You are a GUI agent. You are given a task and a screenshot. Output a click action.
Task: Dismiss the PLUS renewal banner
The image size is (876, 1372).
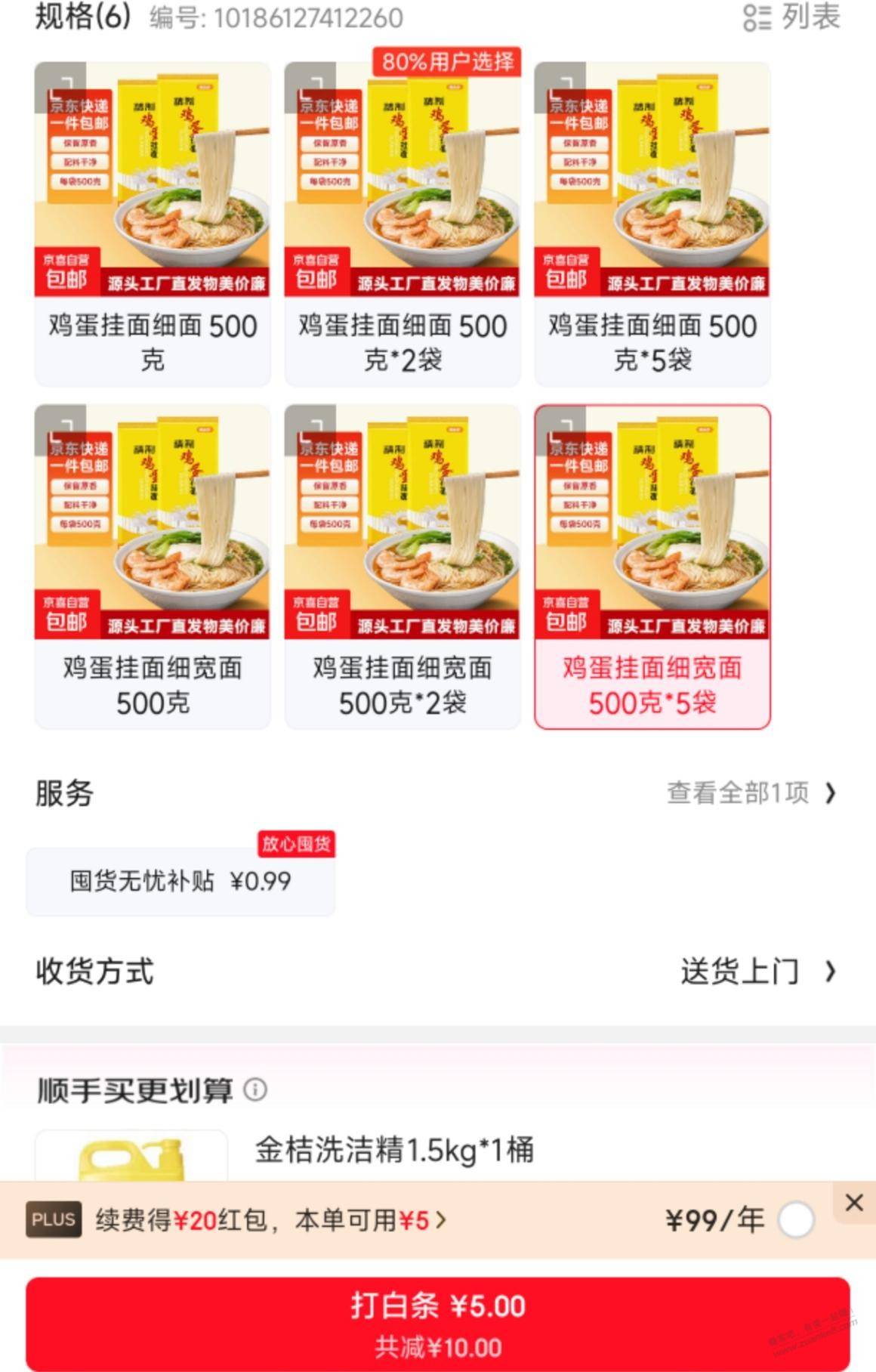pyautogui.click(x=854, y=1202)
